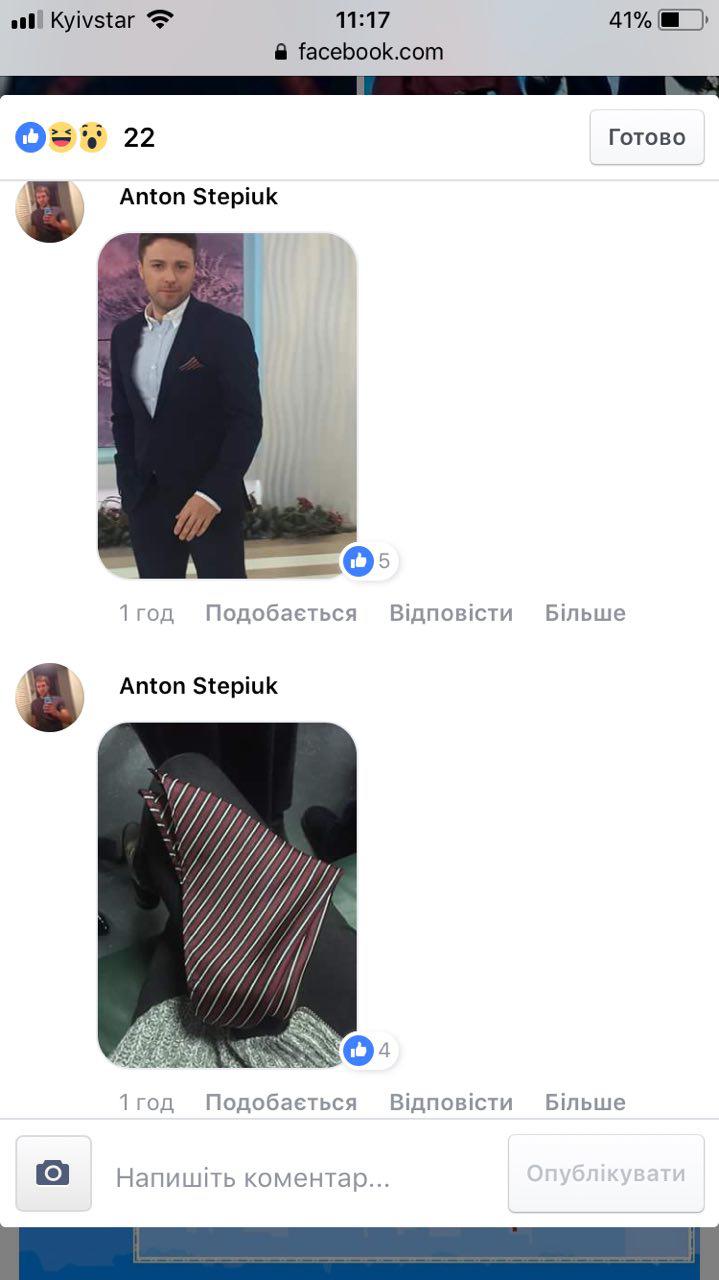Like the tie photo comment via Подобається
Screen dimensions: 719x1280
point(281,1102)
